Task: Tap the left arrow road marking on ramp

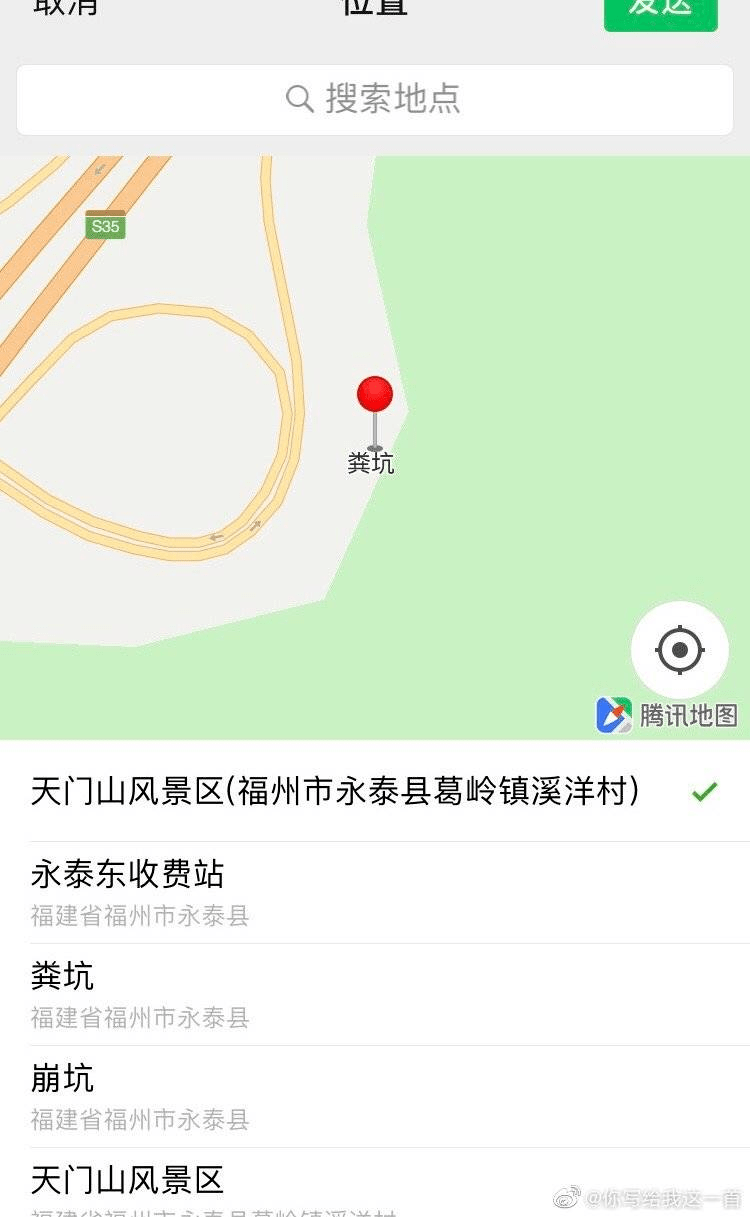Action: point(216,536)
